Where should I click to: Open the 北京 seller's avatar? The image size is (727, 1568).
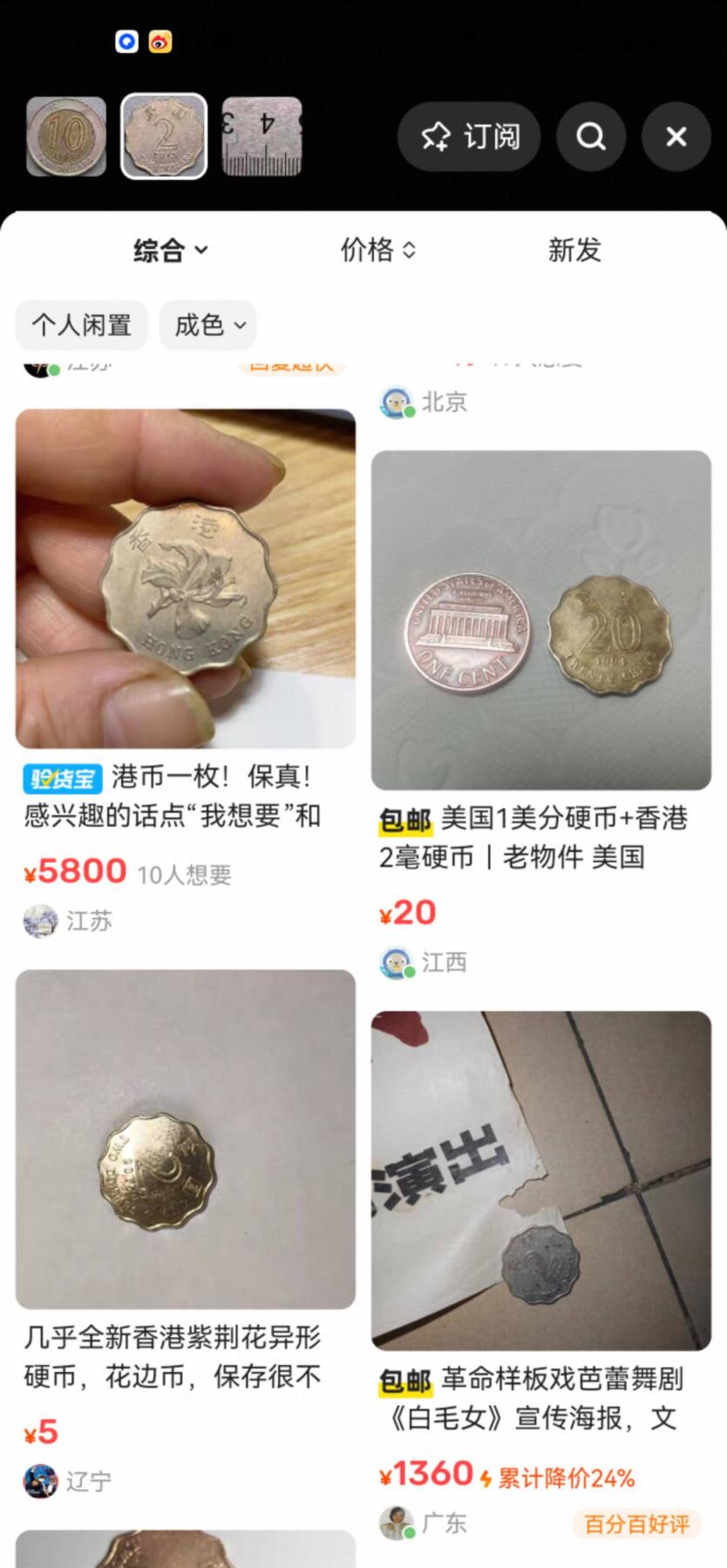pyautogui.click(x=394, y=402)
